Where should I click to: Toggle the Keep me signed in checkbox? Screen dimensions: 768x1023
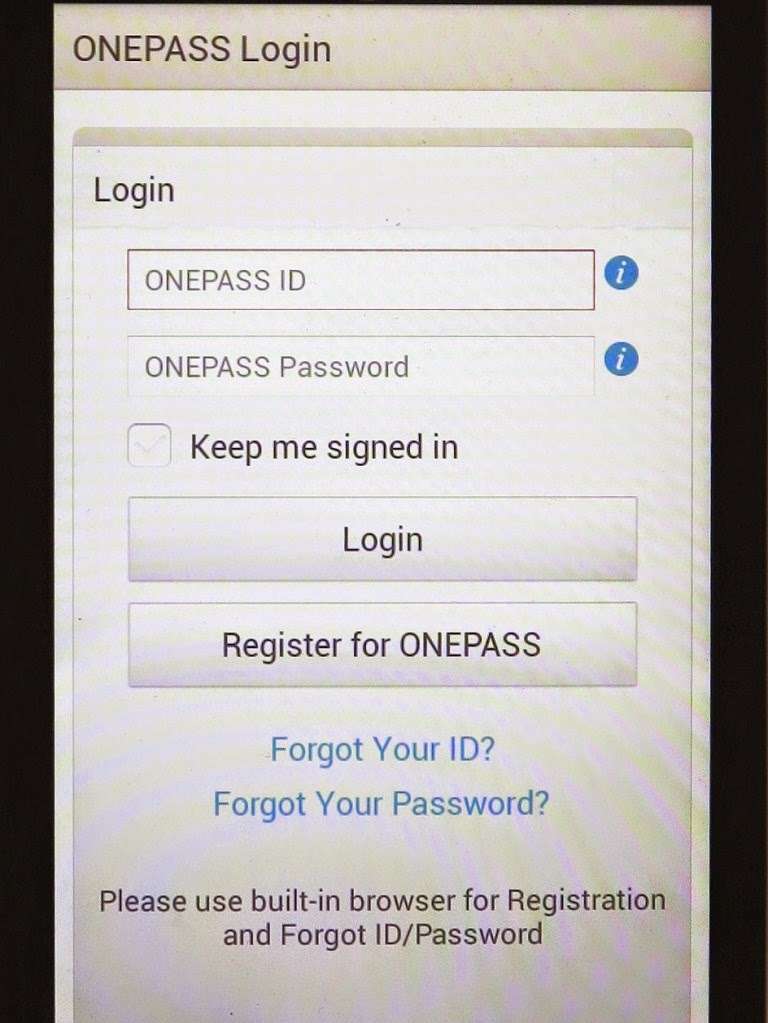click(x=150, y=446)
